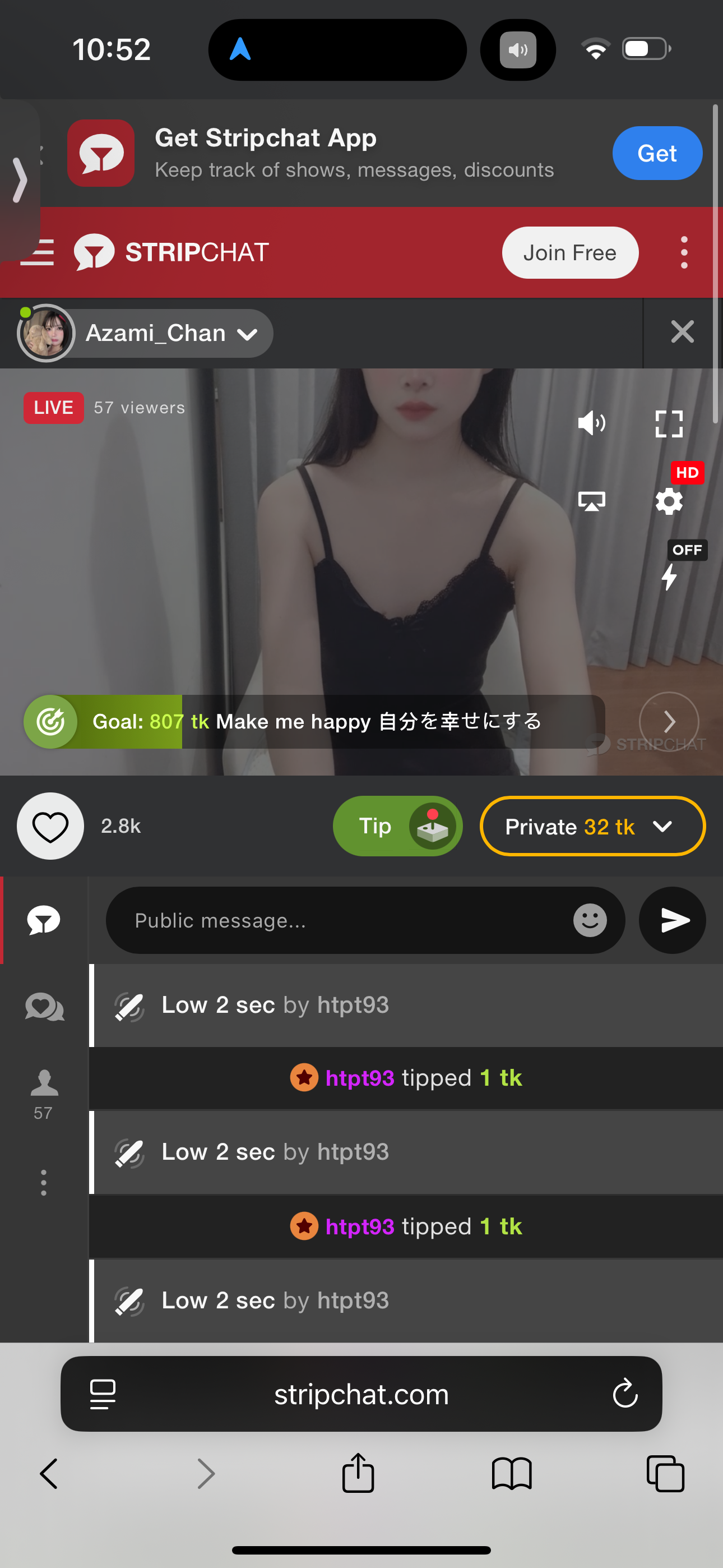Tap Get to install the Stripchat app

[656, 153]
